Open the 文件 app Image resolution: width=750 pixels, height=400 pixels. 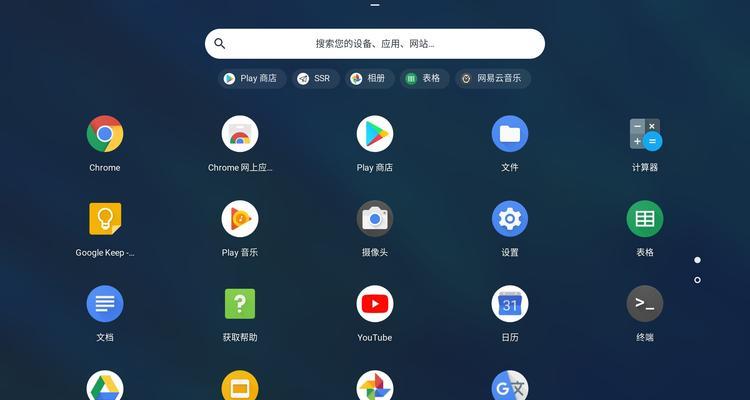[x=510, y=134]
